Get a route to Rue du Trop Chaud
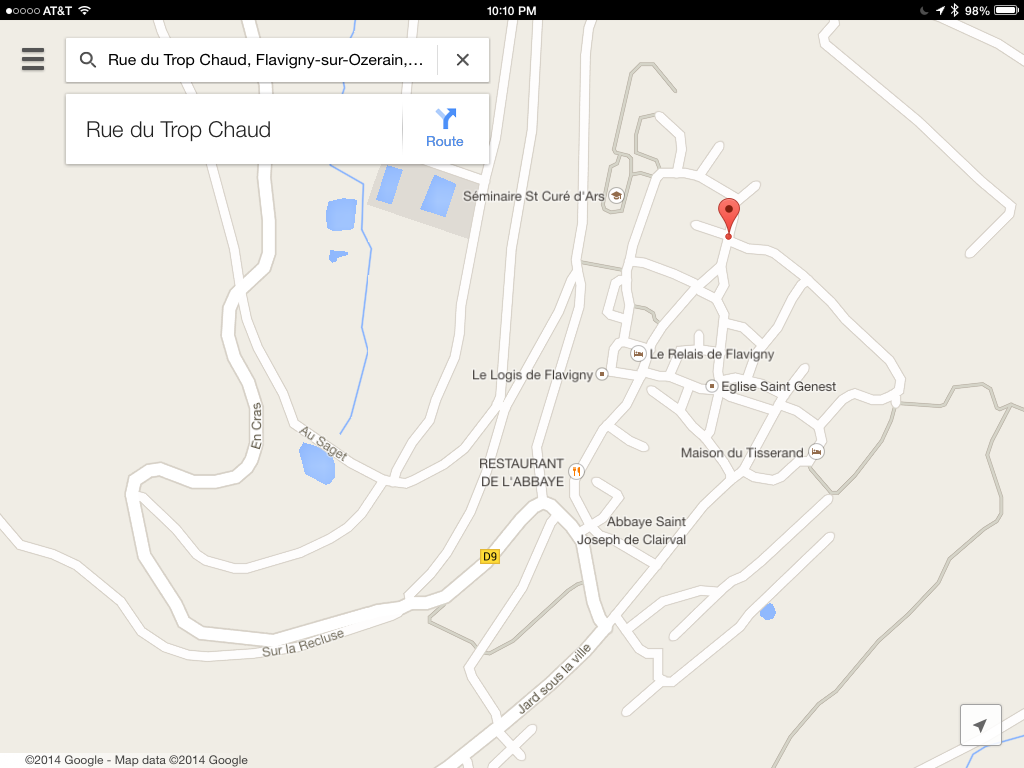Image resolution: width=1024 pixels, height=768 pixels. pos(445,129)
